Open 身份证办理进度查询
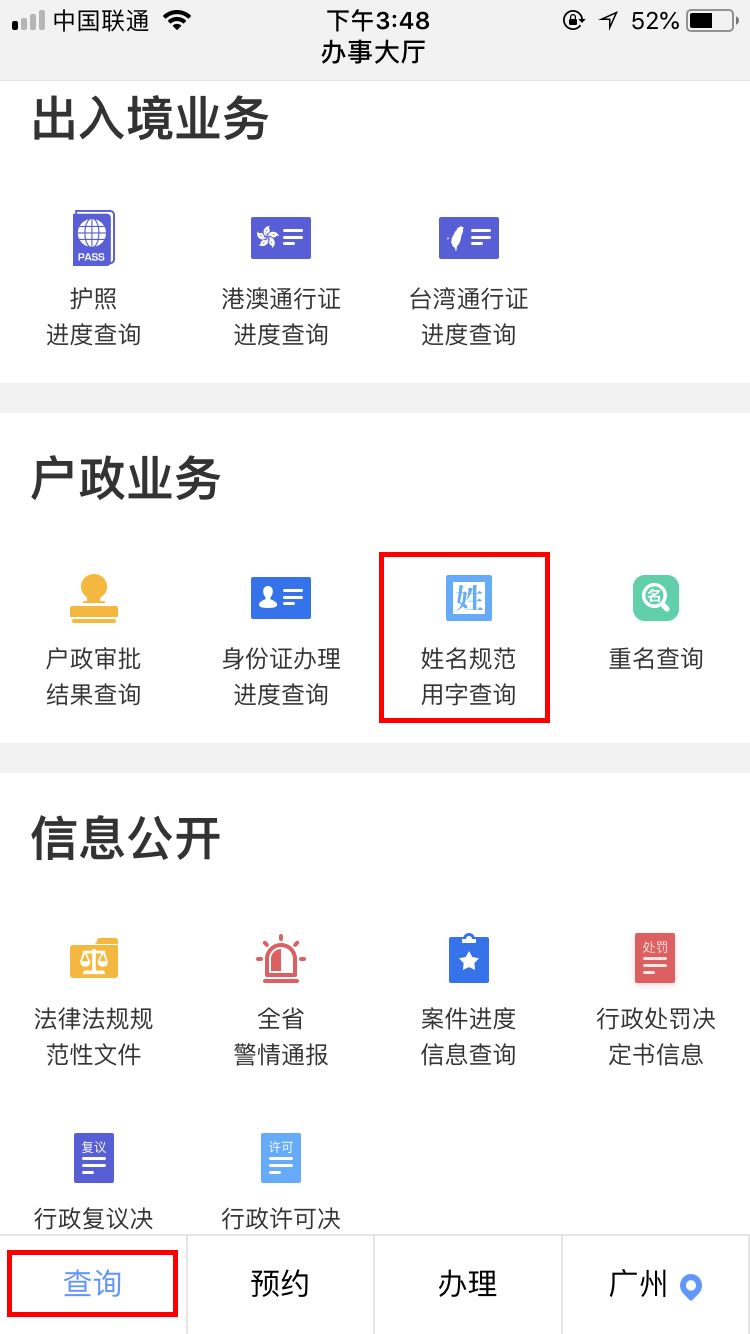750x1334 pixels. tap(281, 639)
